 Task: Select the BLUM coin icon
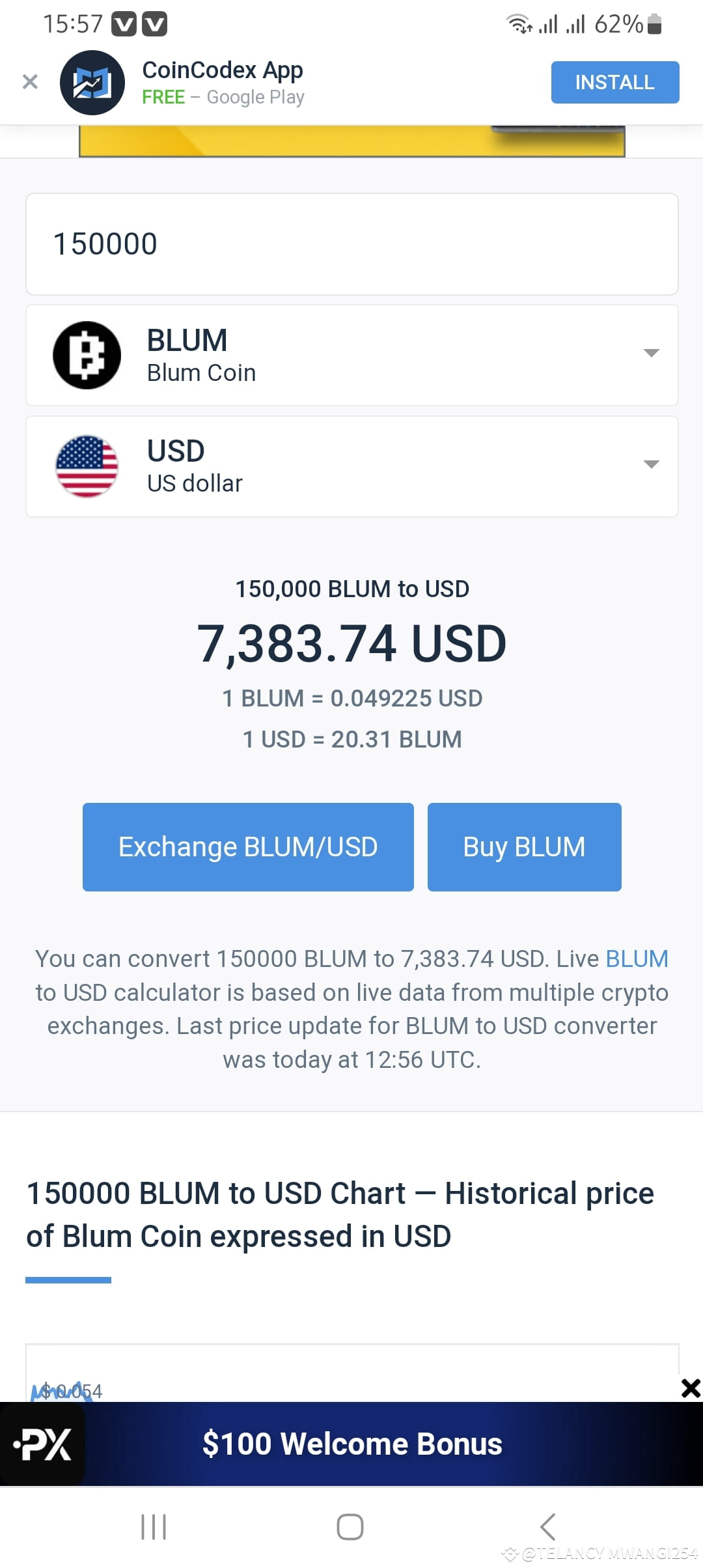pyautogui.click(x=87, y=354)
